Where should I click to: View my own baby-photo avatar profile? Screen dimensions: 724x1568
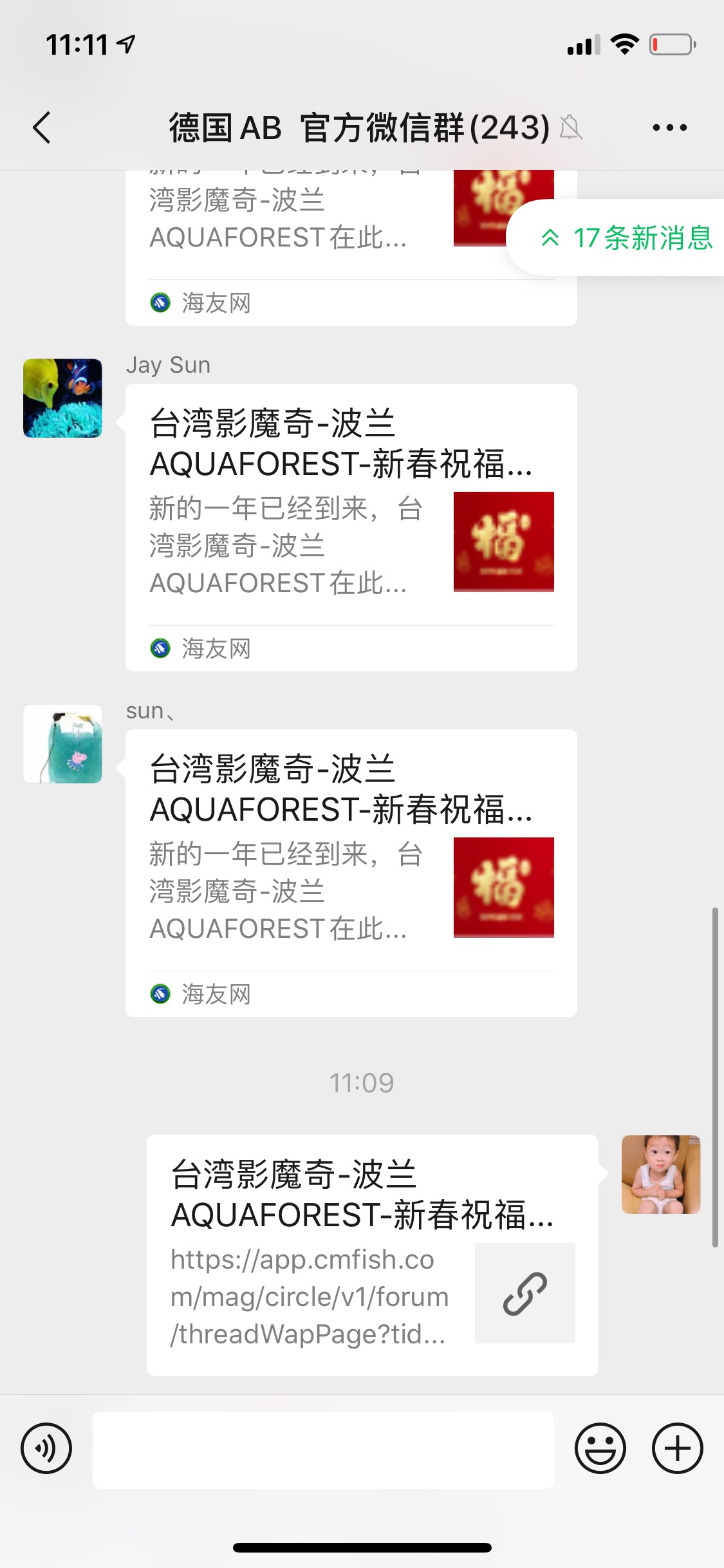(660, 1175)
